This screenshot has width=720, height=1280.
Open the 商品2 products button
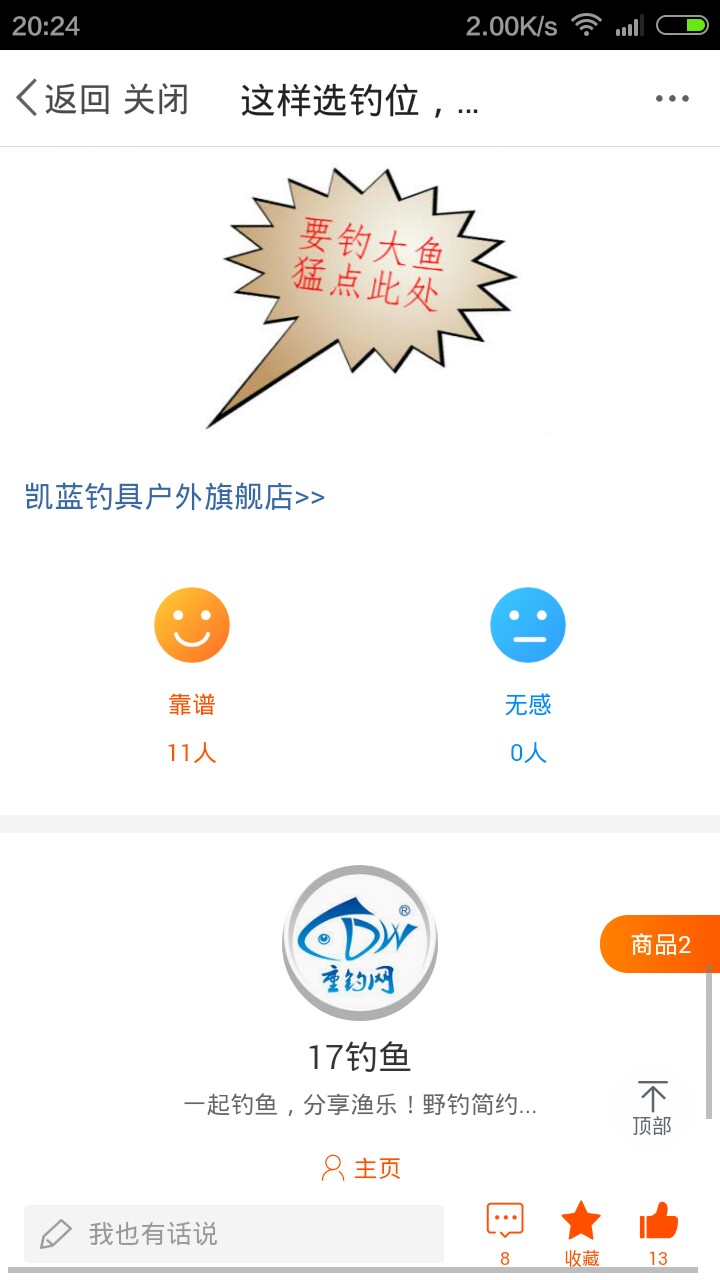(x=660, y=944)
